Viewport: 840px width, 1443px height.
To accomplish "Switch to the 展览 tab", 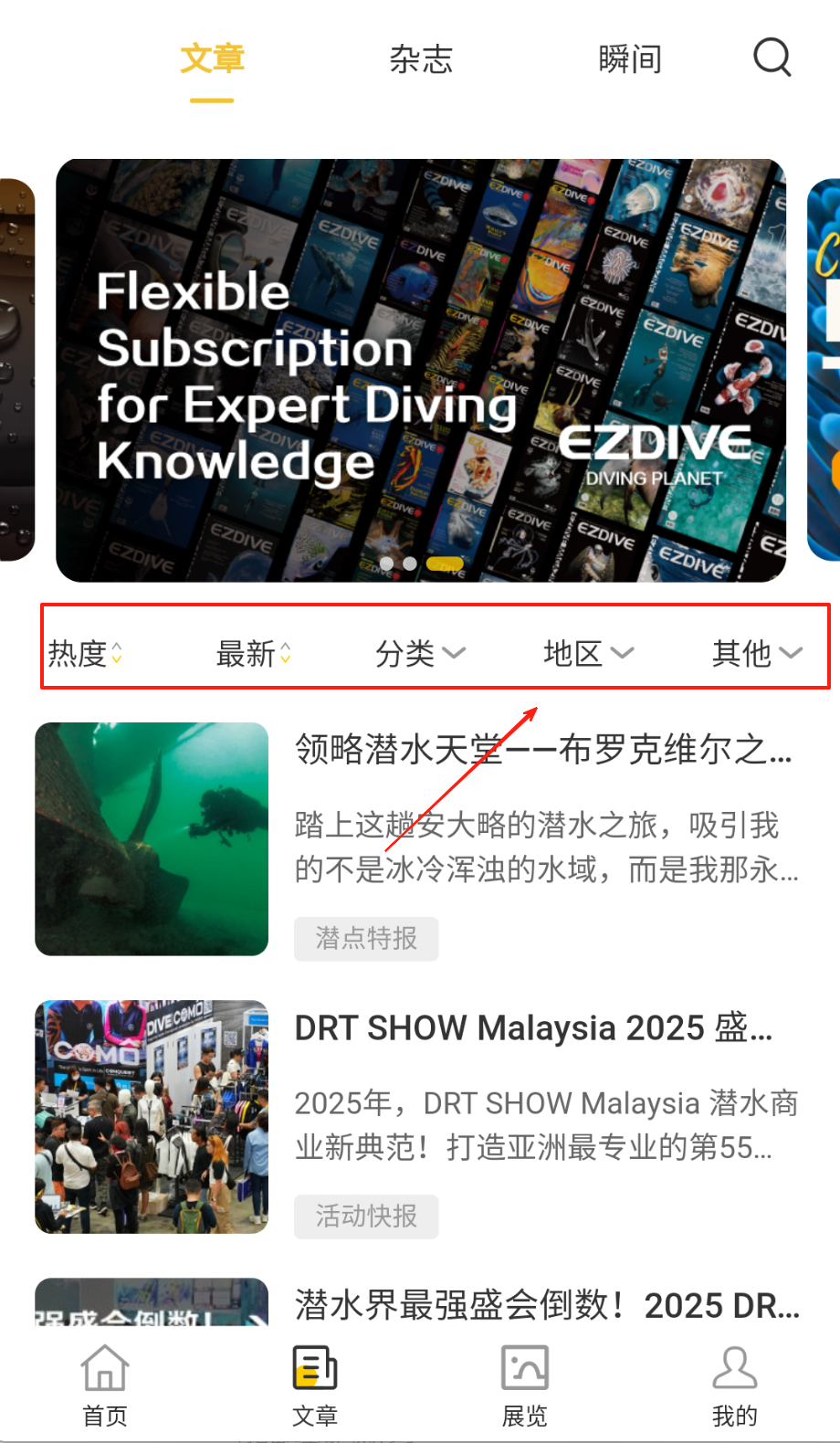I will 525,1384.
